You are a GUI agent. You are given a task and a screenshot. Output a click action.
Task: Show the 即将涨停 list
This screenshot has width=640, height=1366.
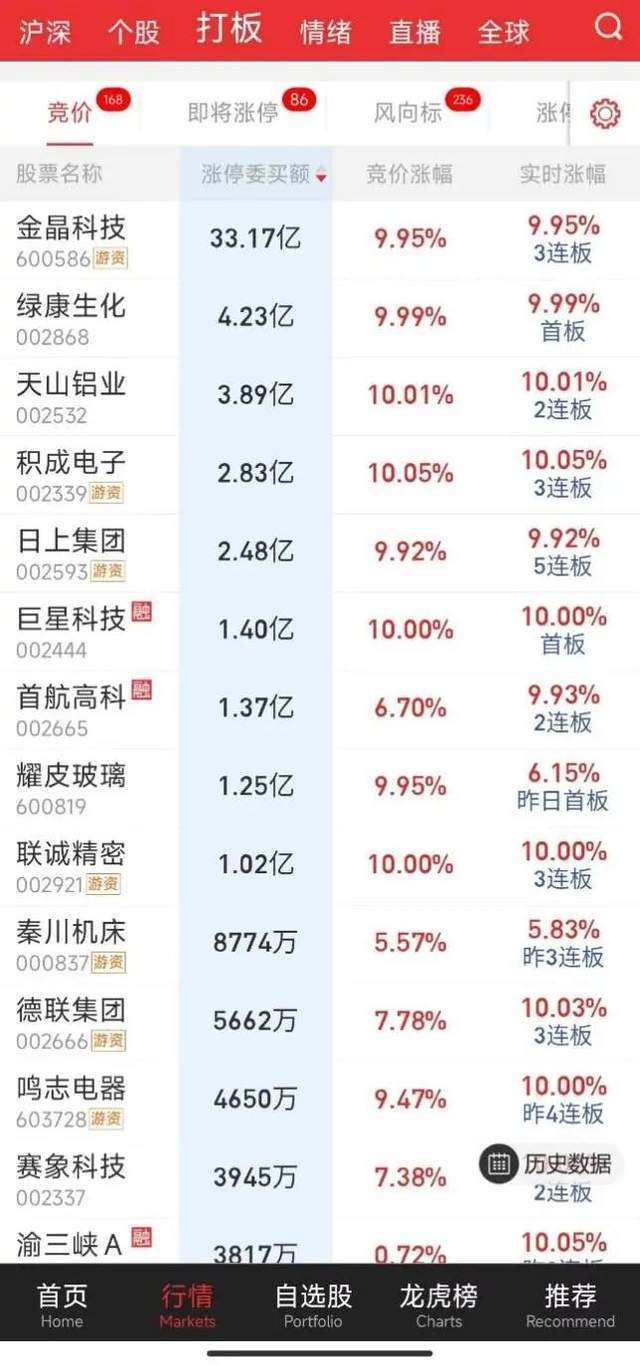pyautogui.click(x=233, y=112)
